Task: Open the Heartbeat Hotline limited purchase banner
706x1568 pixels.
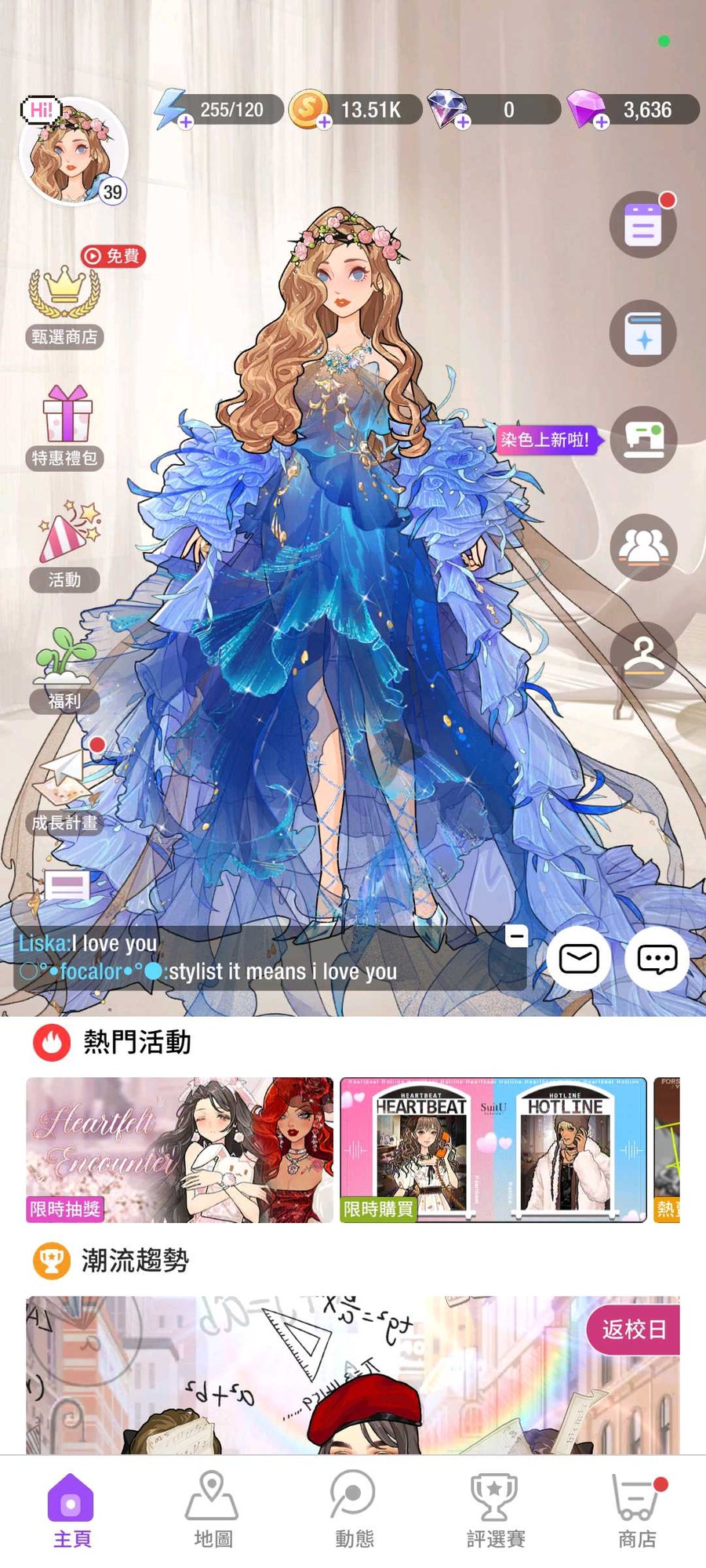Action: click(x=493, y=1149)
